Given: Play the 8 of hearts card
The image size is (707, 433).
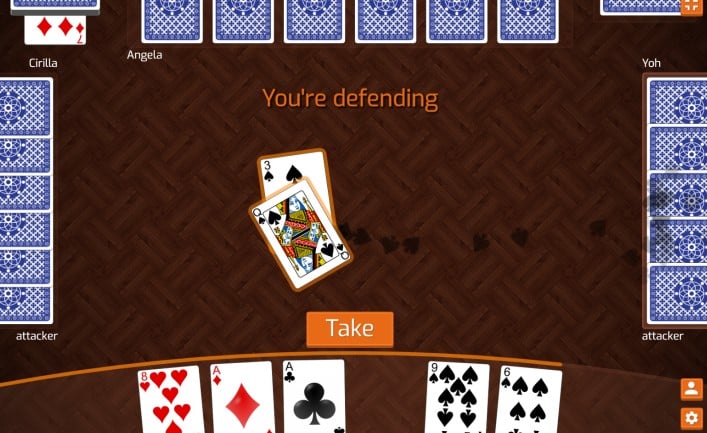Looking at the screenshot, I should (x=170, y=400).
